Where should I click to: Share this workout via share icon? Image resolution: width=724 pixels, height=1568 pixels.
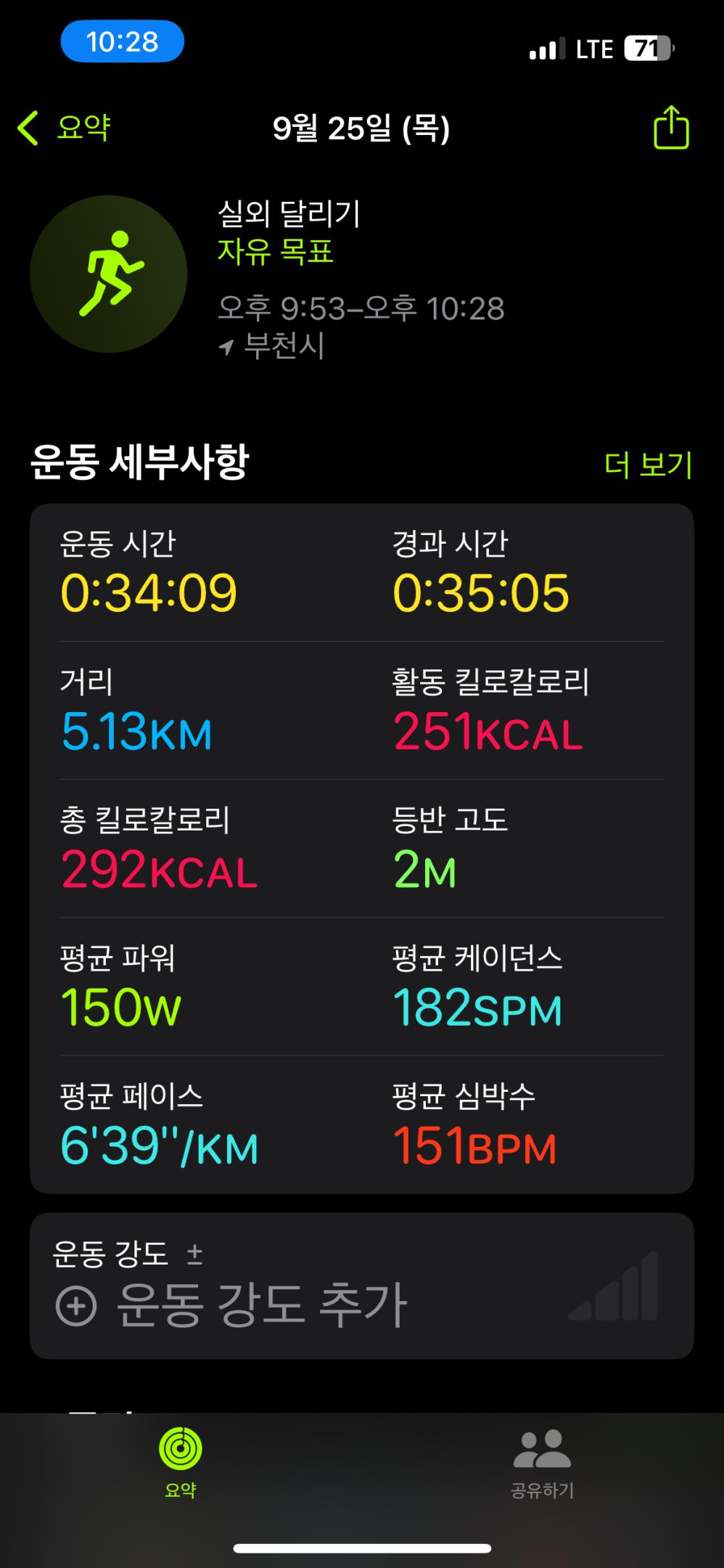(671, 128)
